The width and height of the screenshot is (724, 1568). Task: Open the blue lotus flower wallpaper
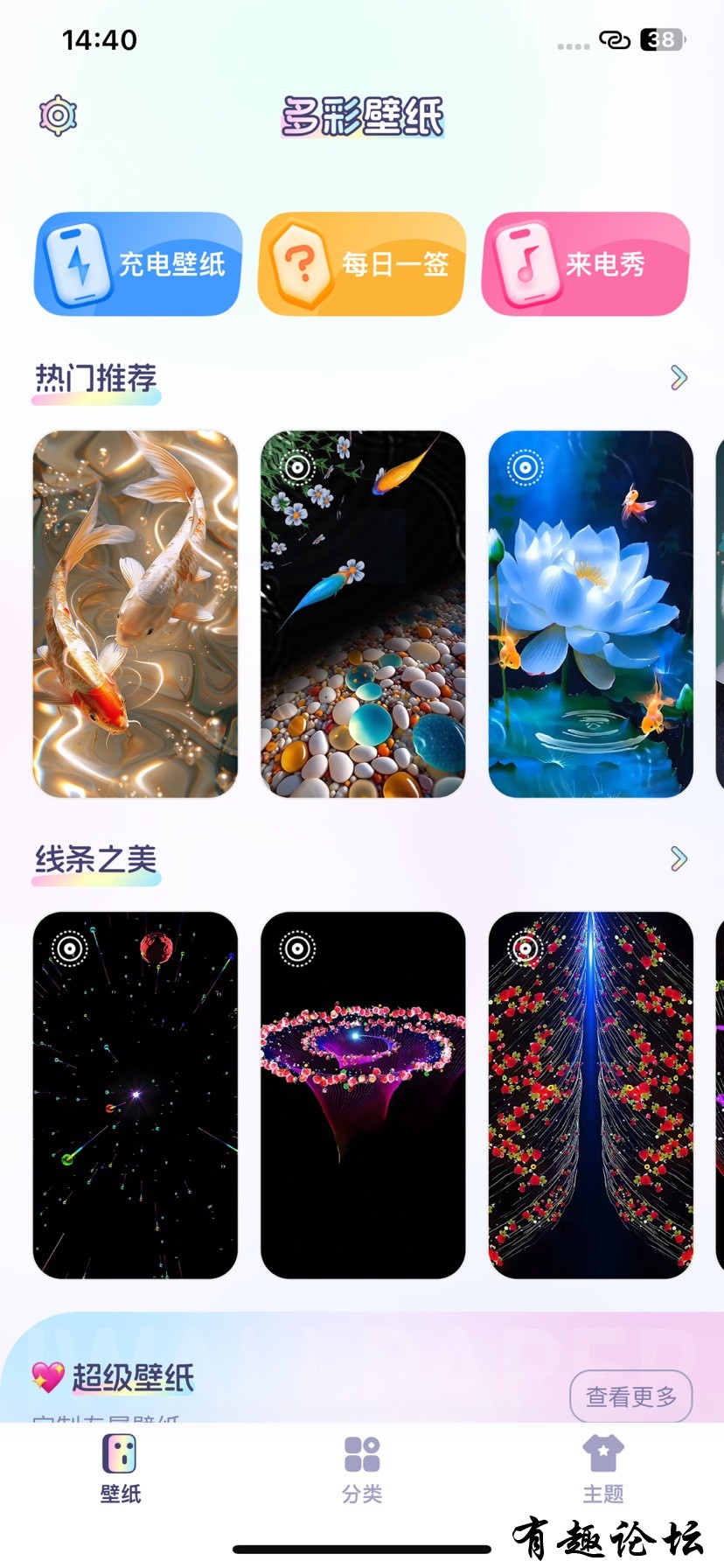590,614
